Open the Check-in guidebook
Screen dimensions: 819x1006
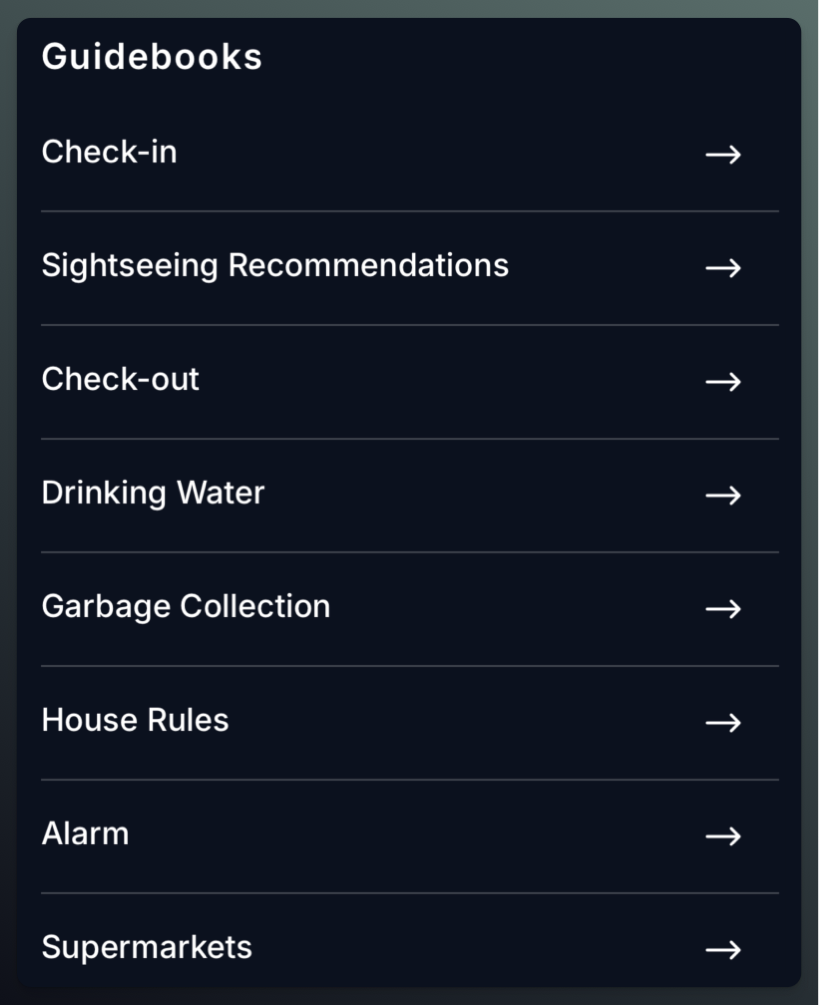pos(409,153)
